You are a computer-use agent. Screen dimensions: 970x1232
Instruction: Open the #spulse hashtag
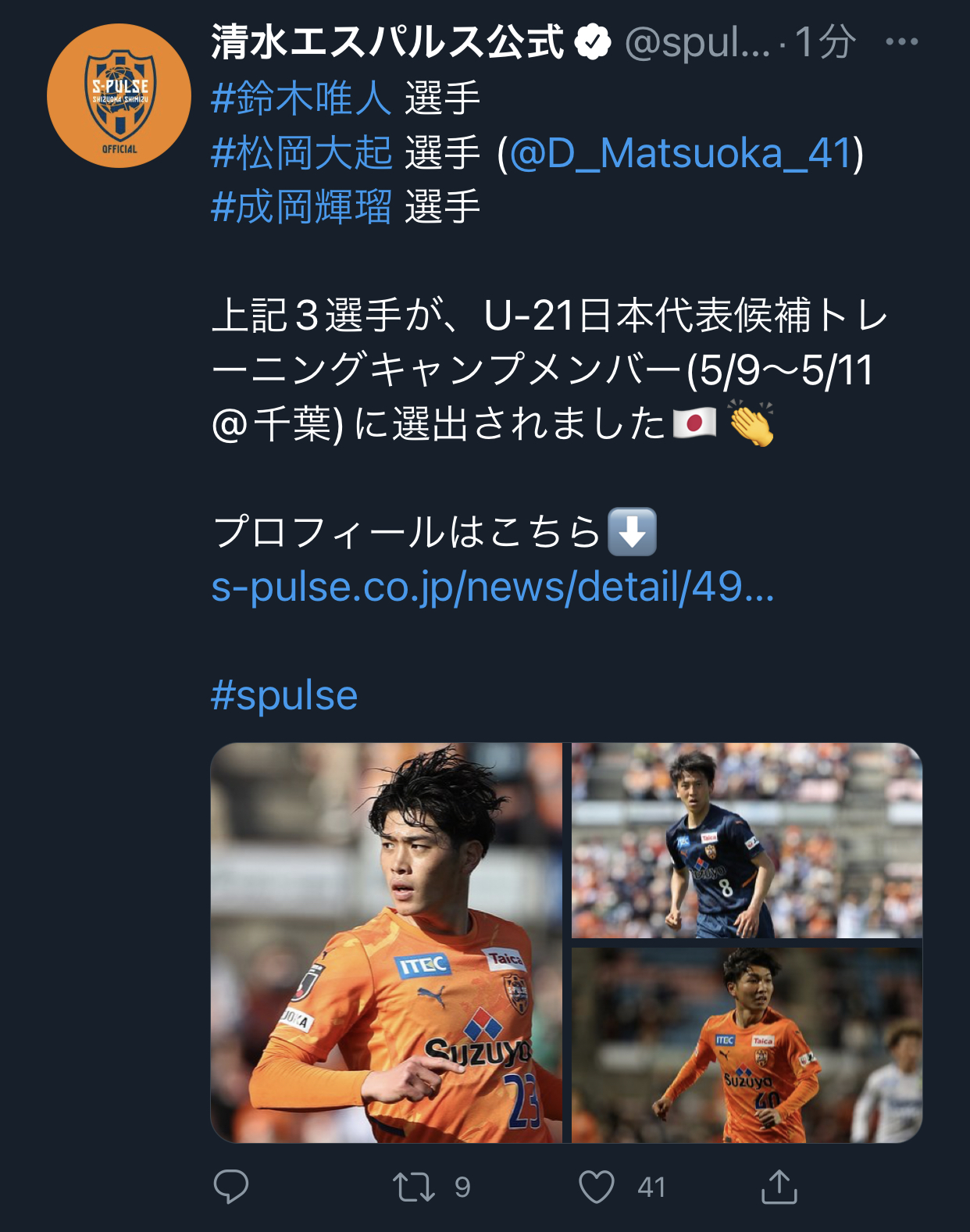(x=284, y=695)
